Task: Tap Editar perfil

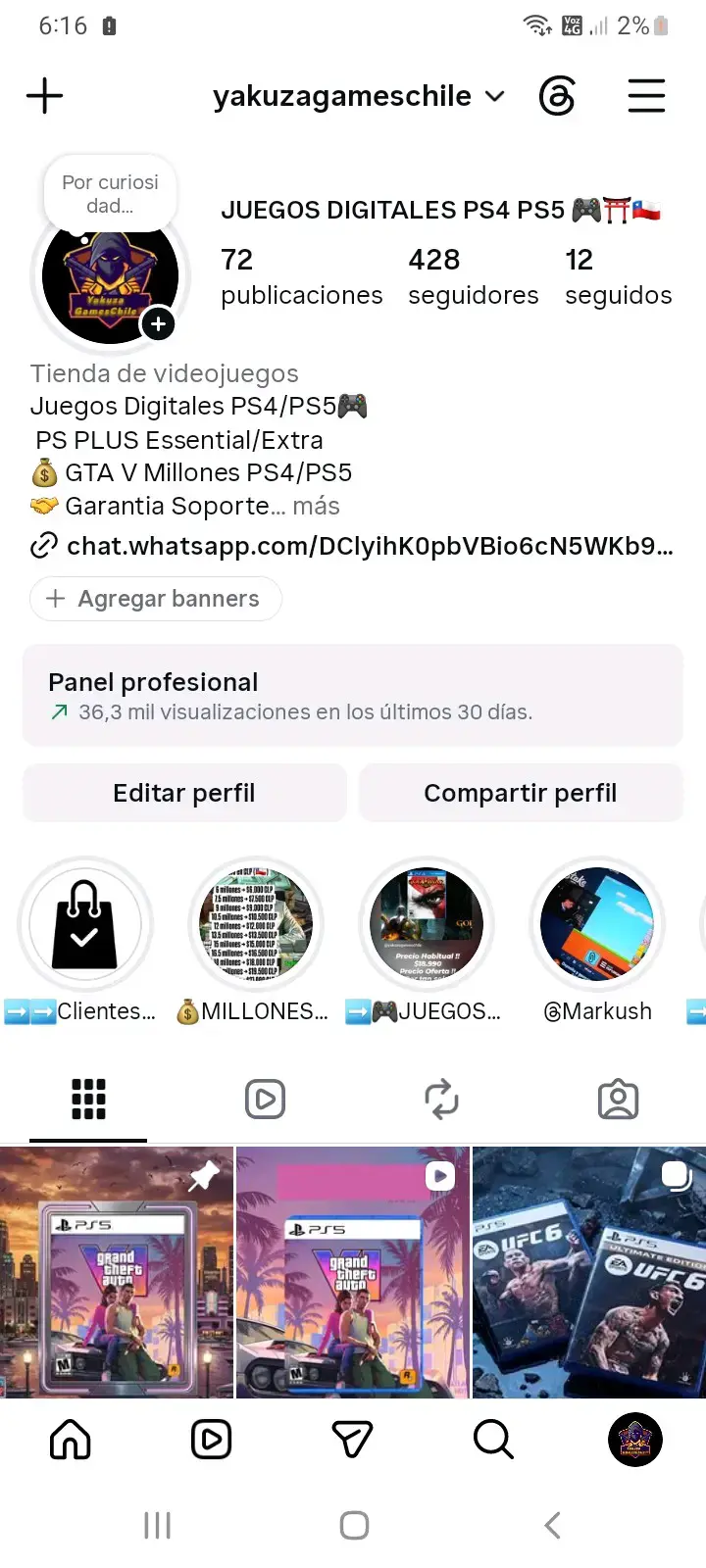Action: point(184,793)
